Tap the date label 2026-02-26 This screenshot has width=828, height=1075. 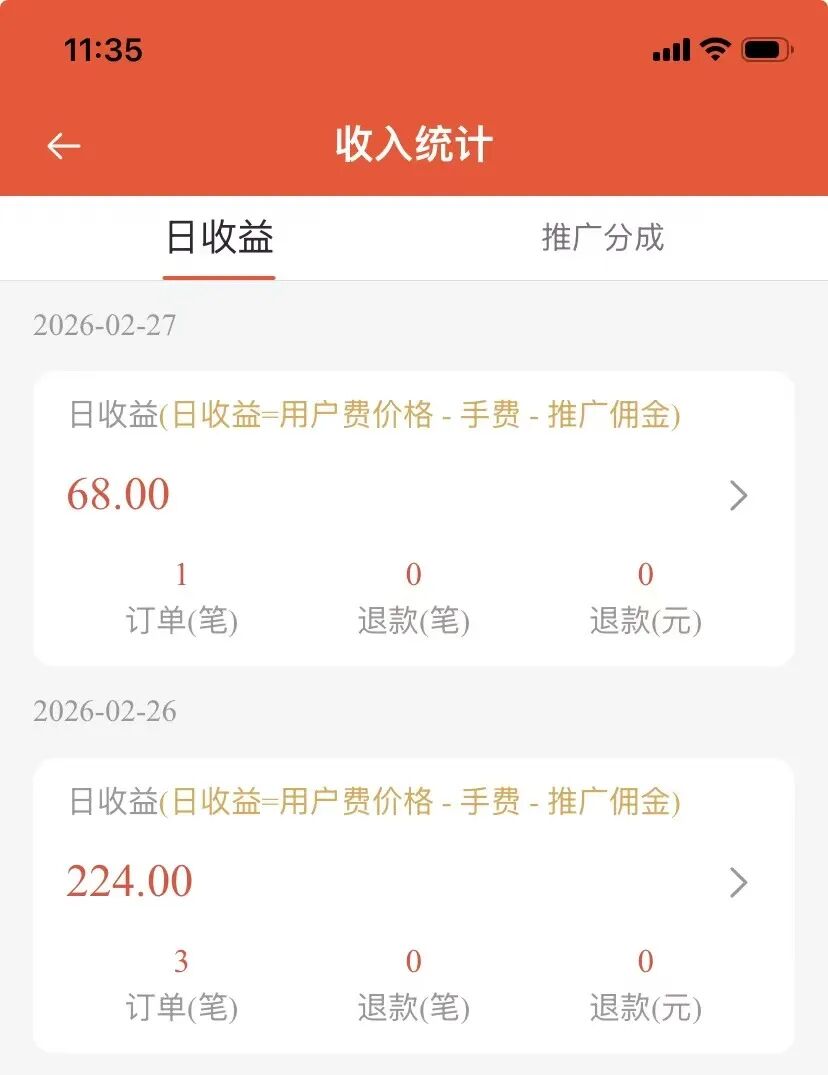tap(105, 712)
